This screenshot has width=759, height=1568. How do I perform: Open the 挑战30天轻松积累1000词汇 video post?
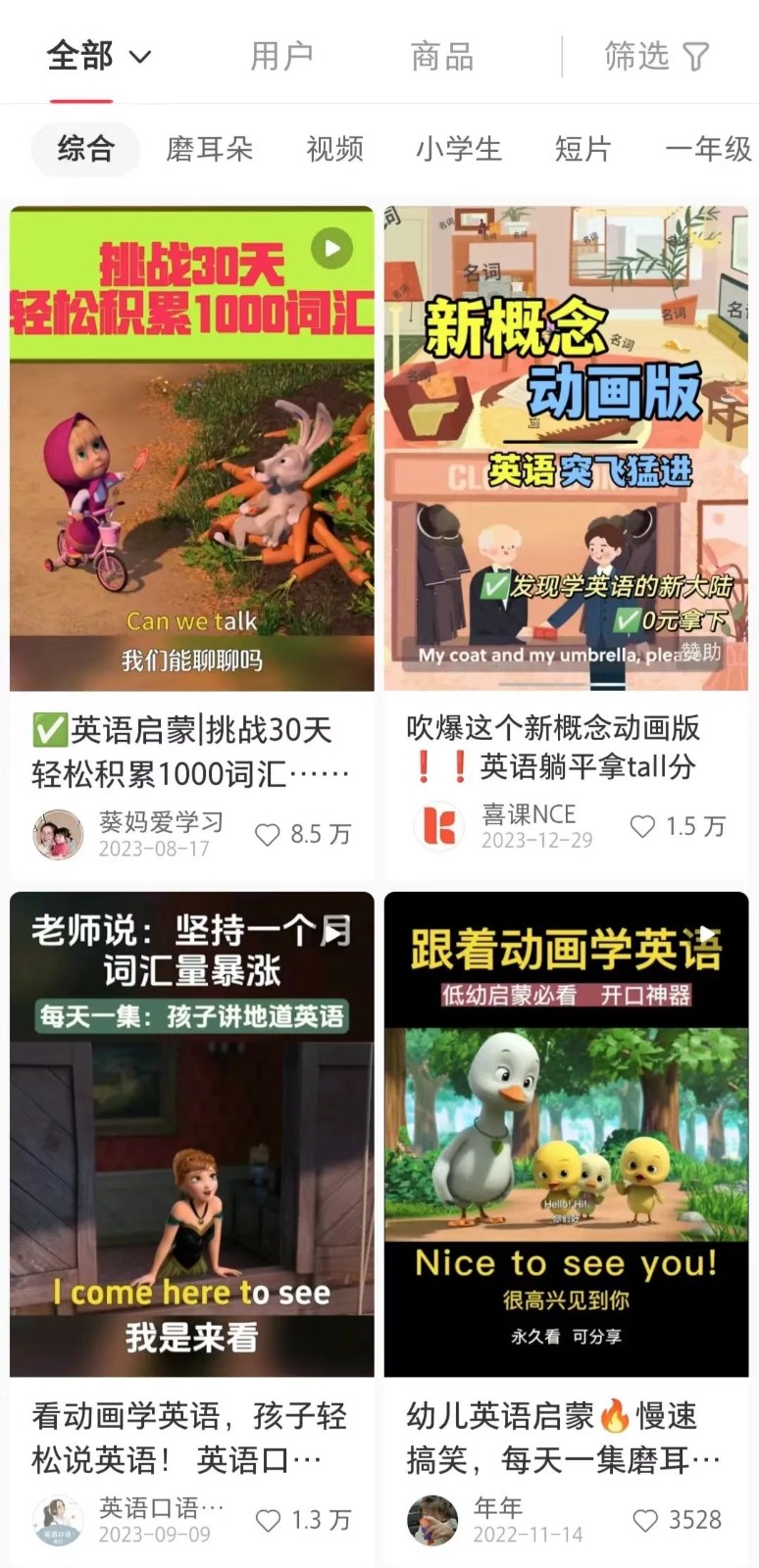[x=192, y=448]
